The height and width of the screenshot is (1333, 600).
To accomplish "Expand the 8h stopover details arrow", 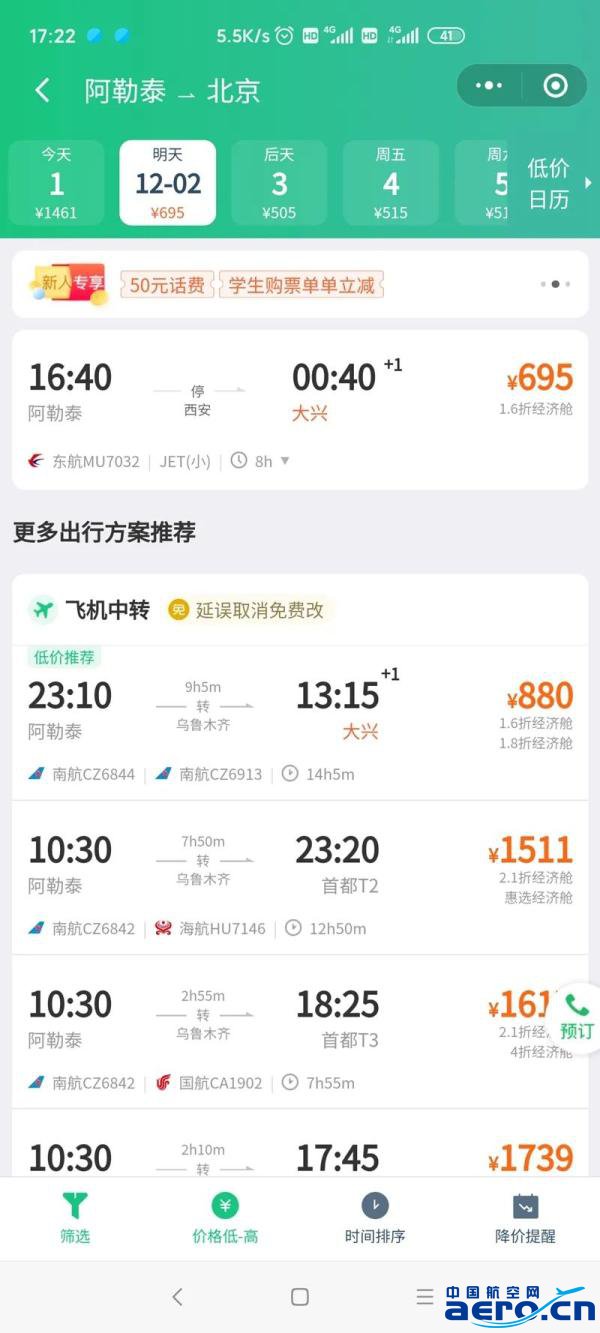I will tap(285, 461).
